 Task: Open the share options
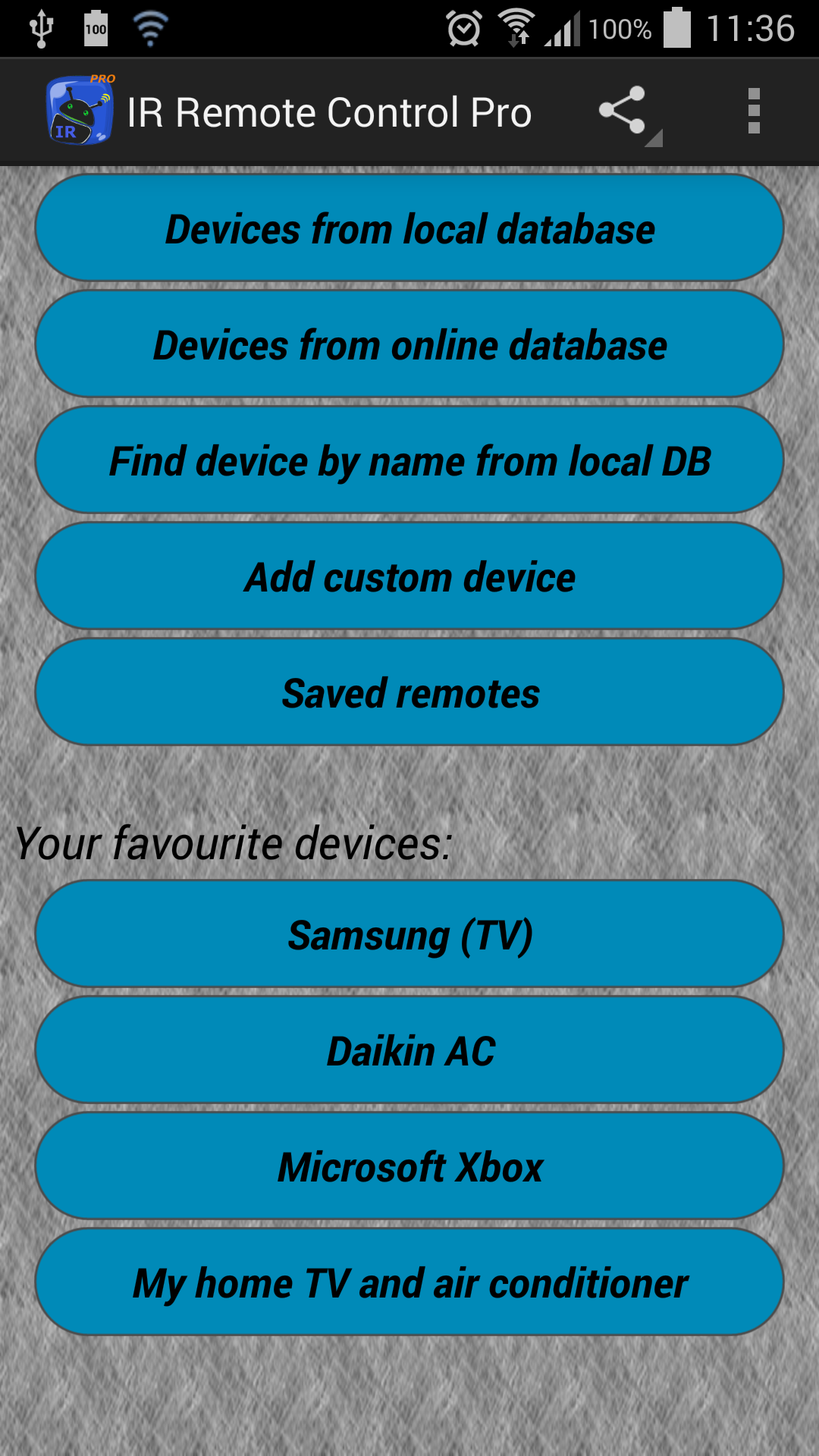click(623, 110)
